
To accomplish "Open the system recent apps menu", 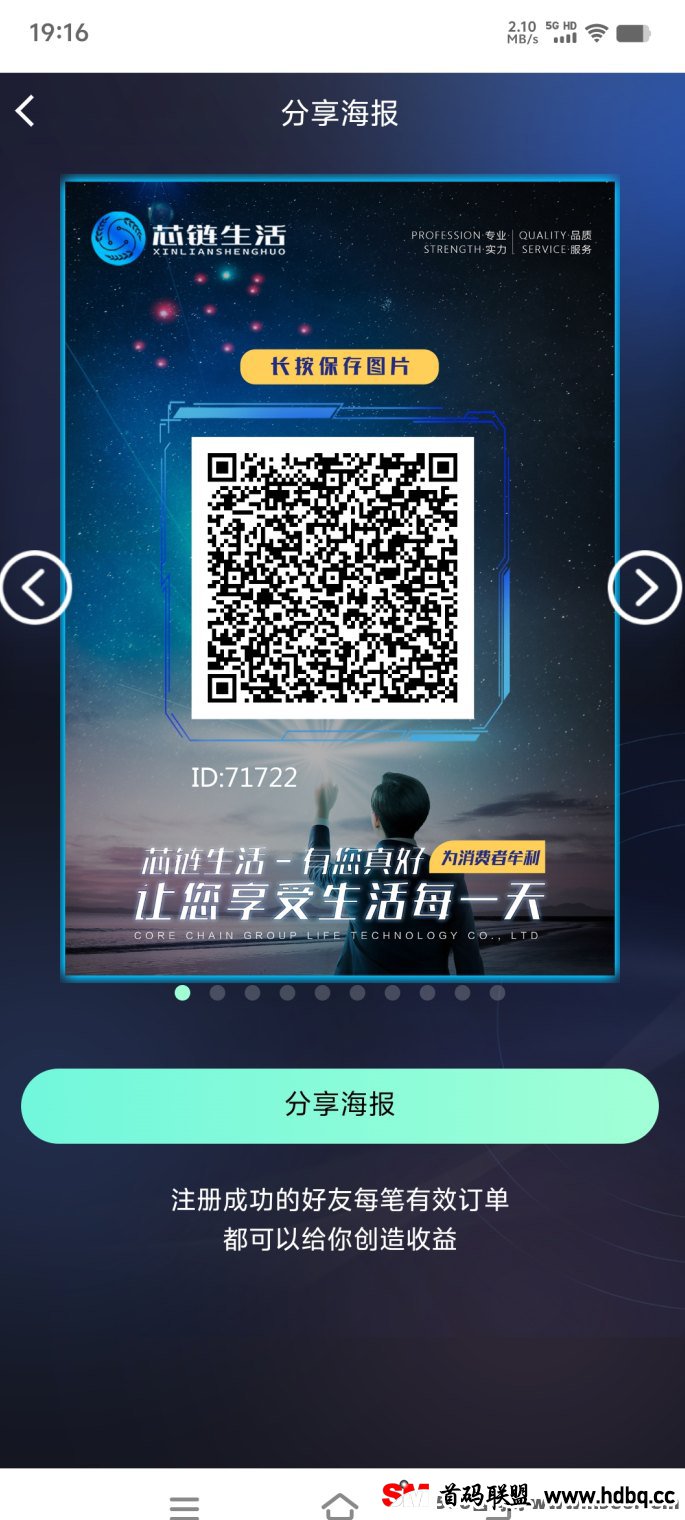I will [x=184, y=1507].
